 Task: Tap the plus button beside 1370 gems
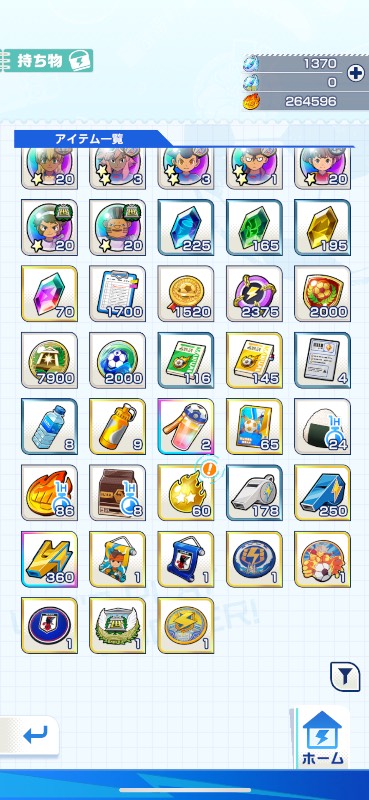tap(355, 73)
